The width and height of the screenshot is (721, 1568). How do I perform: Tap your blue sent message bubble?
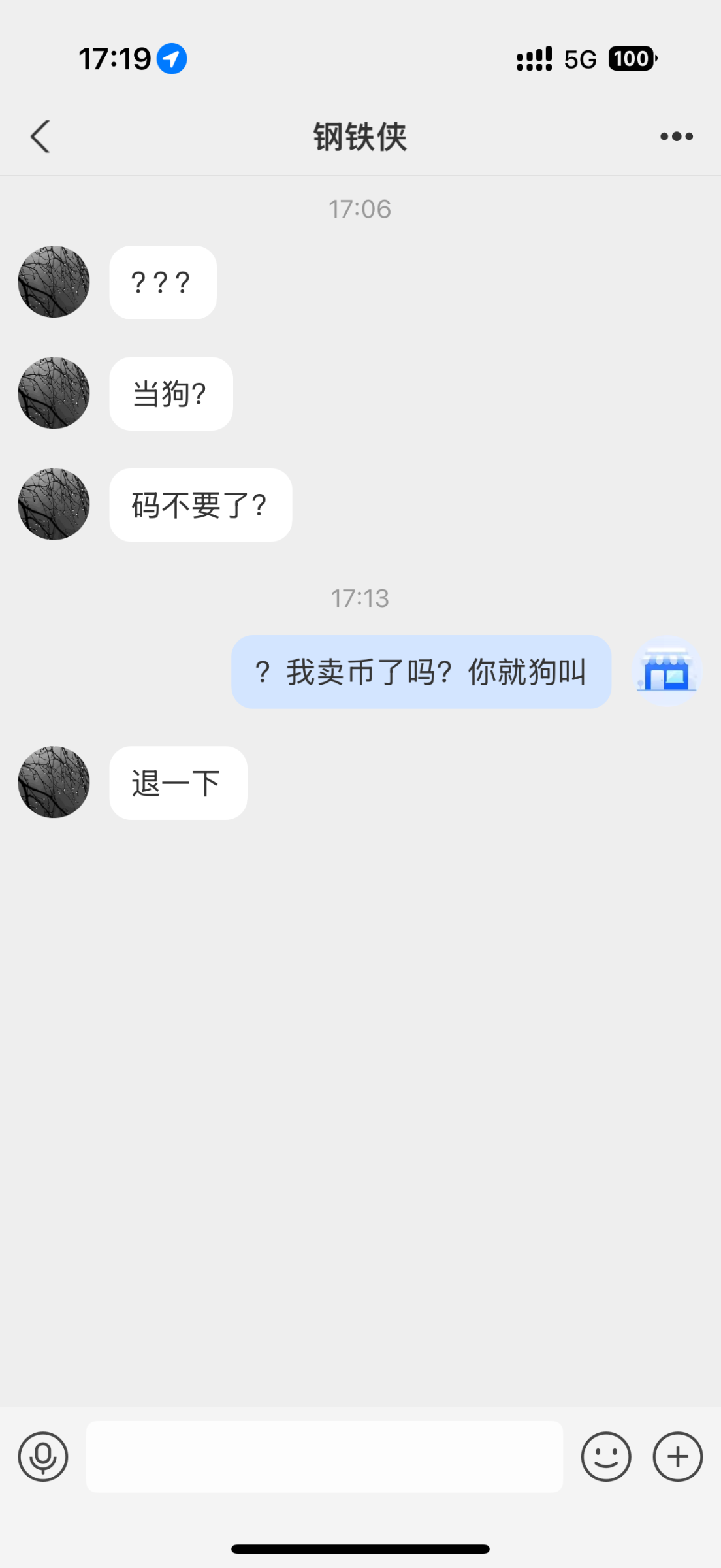pos(421,672)
